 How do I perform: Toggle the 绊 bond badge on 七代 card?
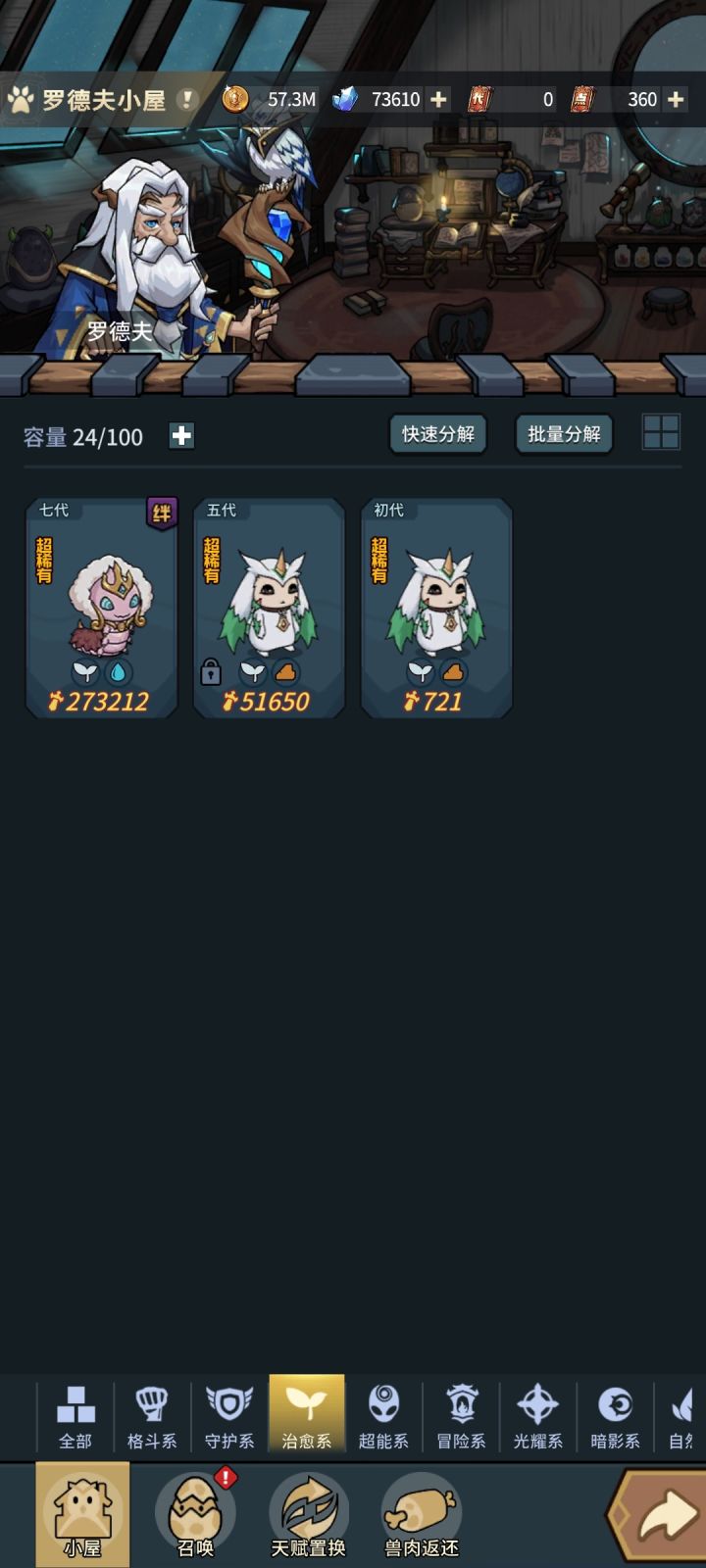pyautogui.click(x=163, y=512)
